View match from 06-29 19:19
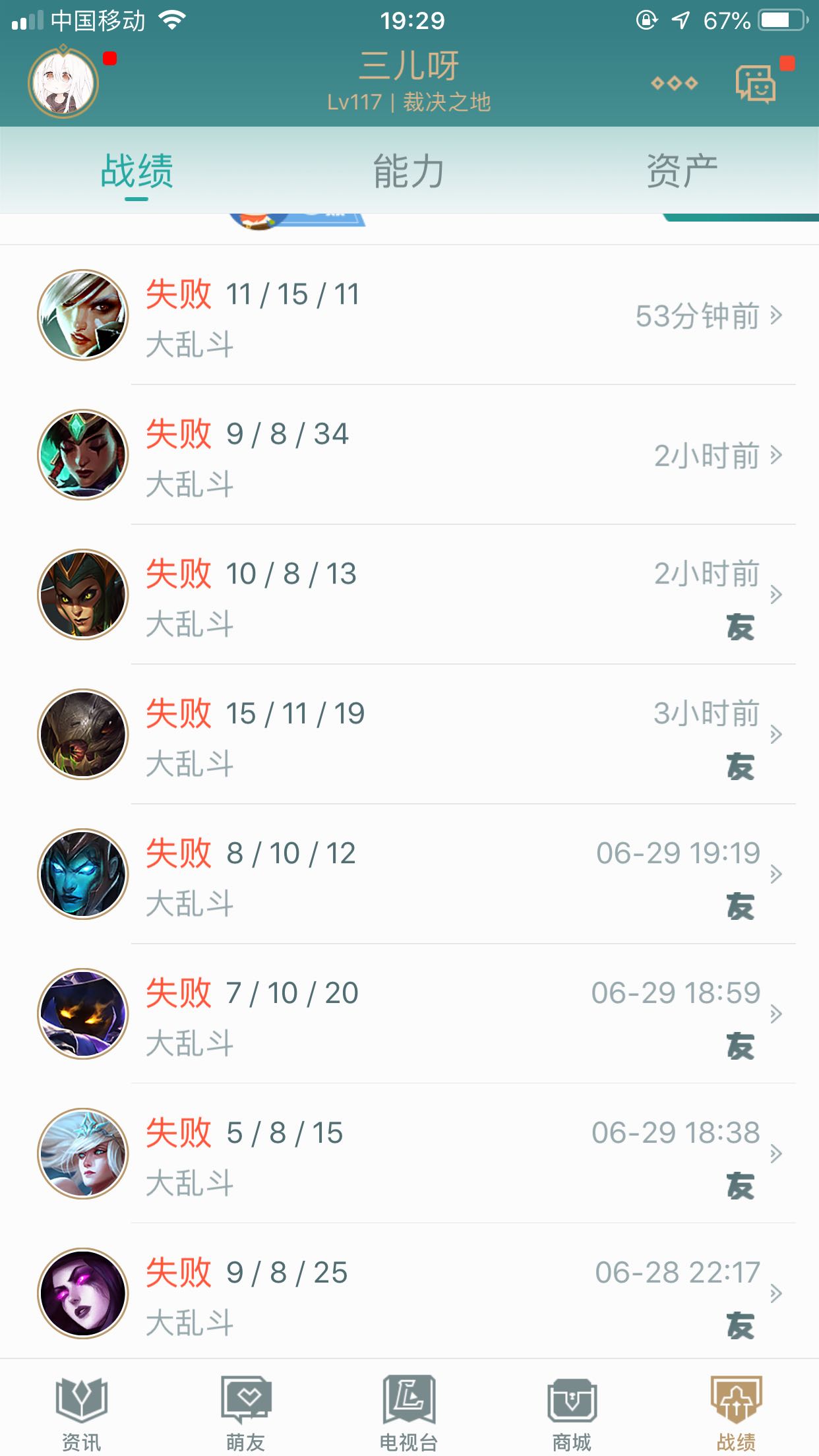This screenshot has height=1456, width=819. click(x=462, y=874)
